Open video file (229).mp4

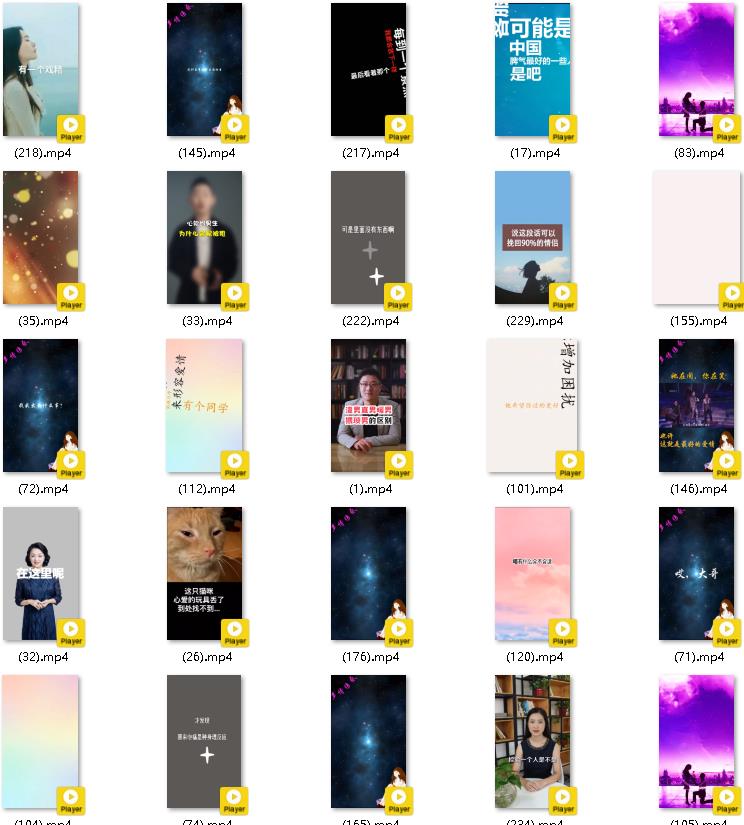[x=533, y=238]
